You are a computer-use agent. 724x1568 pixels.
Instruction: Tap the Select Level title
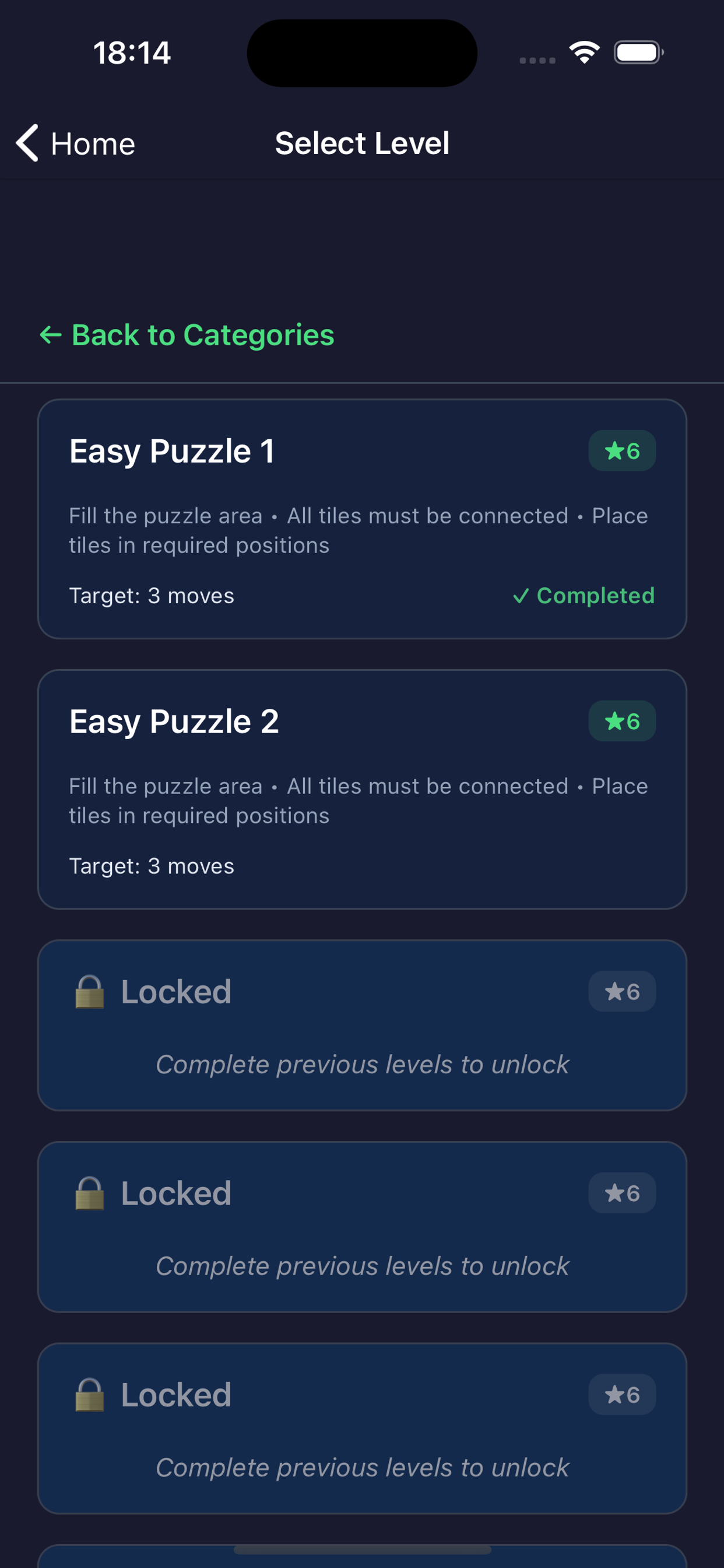click(362, 143)
